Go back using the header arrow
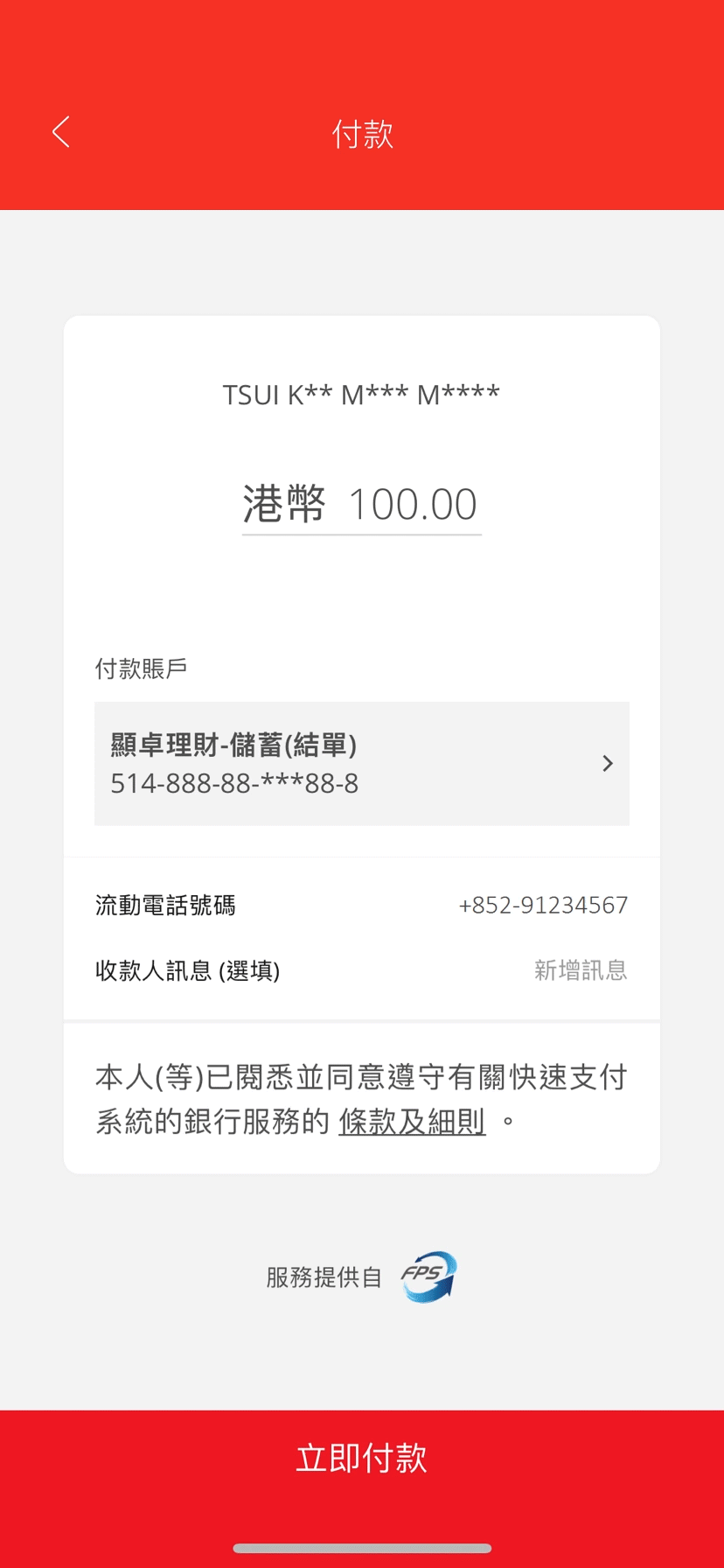This screenshot has width=724, height=1568. click(60, 132)
